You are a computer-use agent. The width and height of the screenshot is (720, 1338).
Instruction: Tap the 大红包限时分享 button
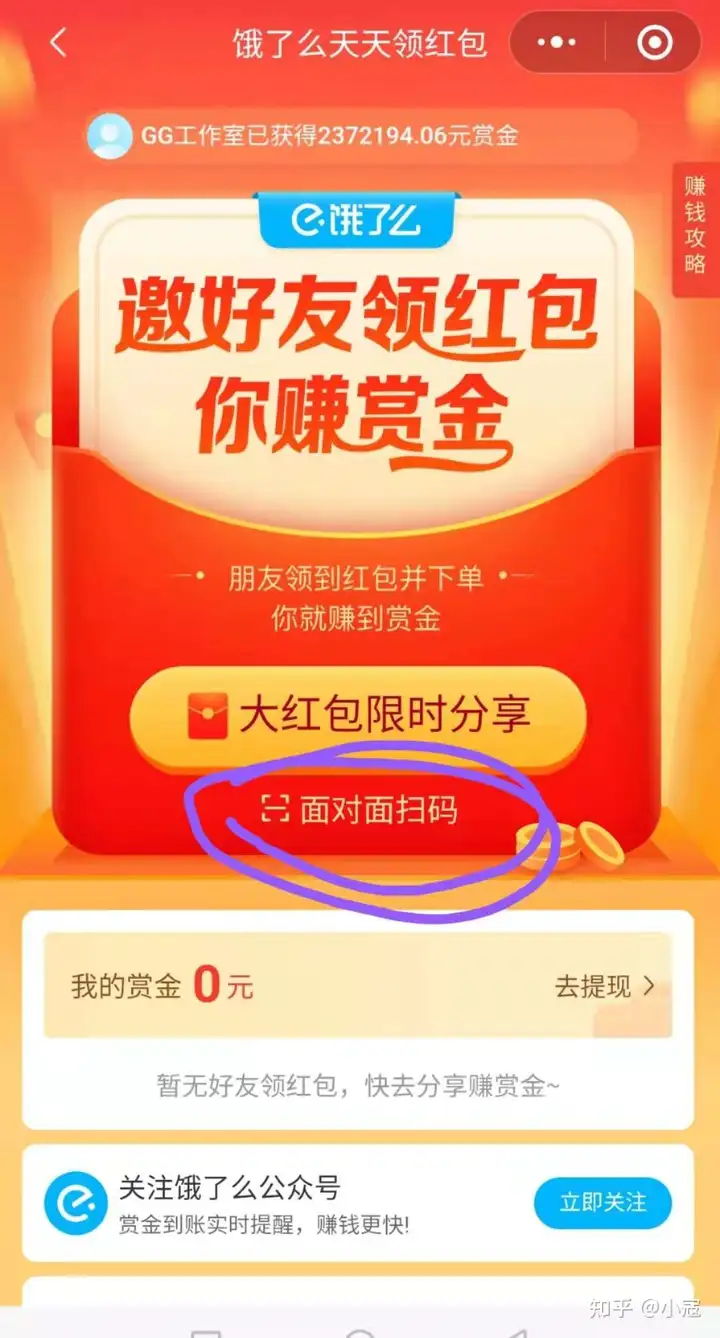[x=358, y=716]
